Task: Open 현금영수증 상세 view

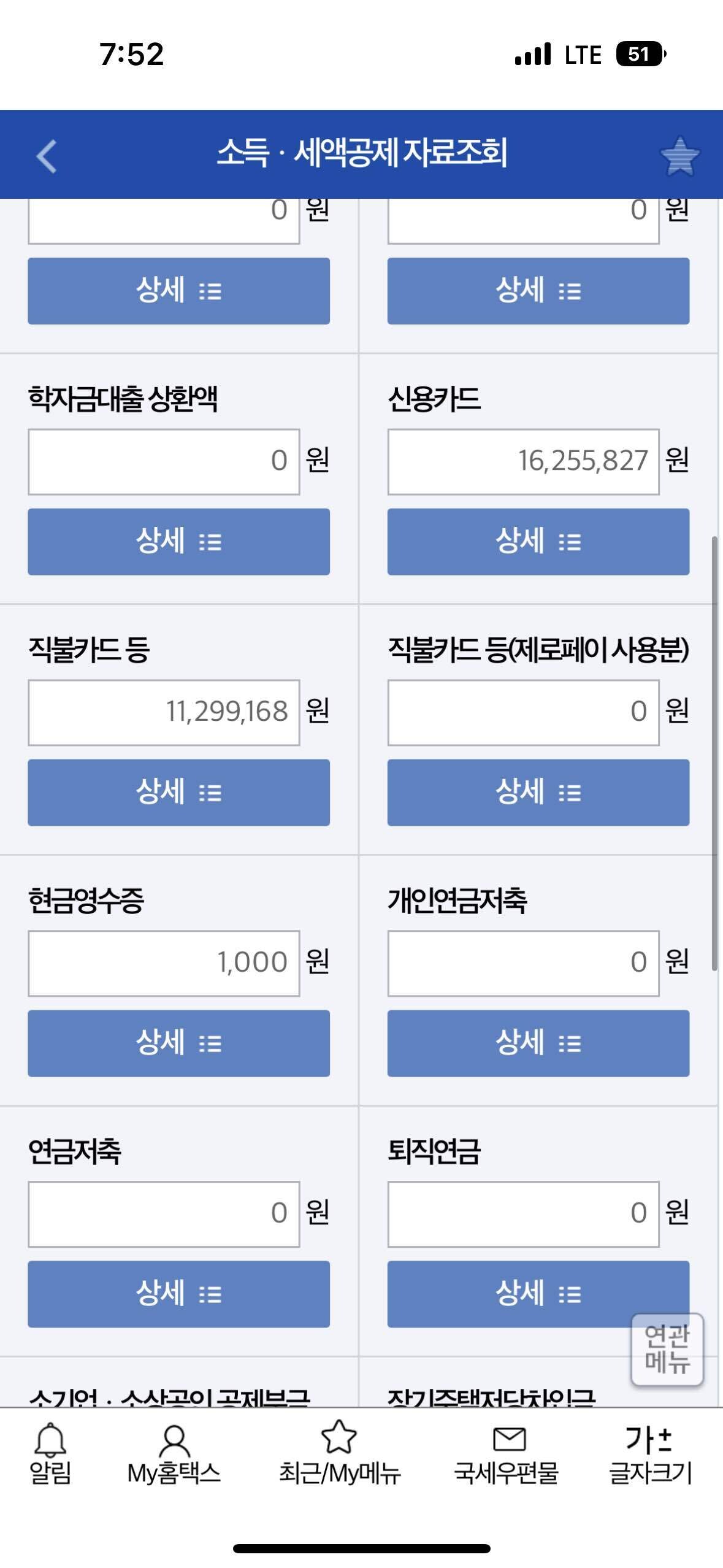Action: coord(178,1043)
